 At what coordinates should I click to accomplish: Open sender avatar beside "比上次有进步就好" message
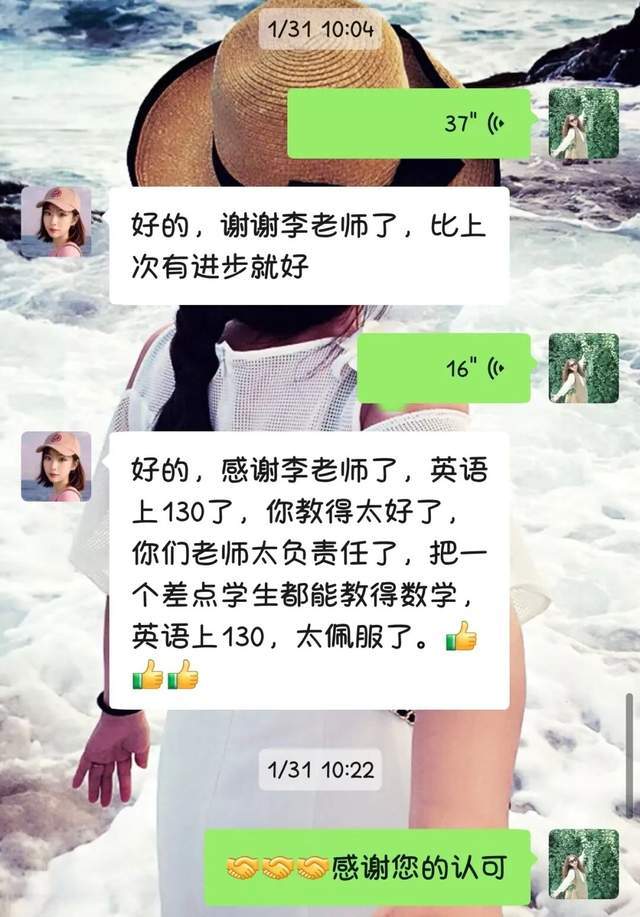(x=57, y=221)
